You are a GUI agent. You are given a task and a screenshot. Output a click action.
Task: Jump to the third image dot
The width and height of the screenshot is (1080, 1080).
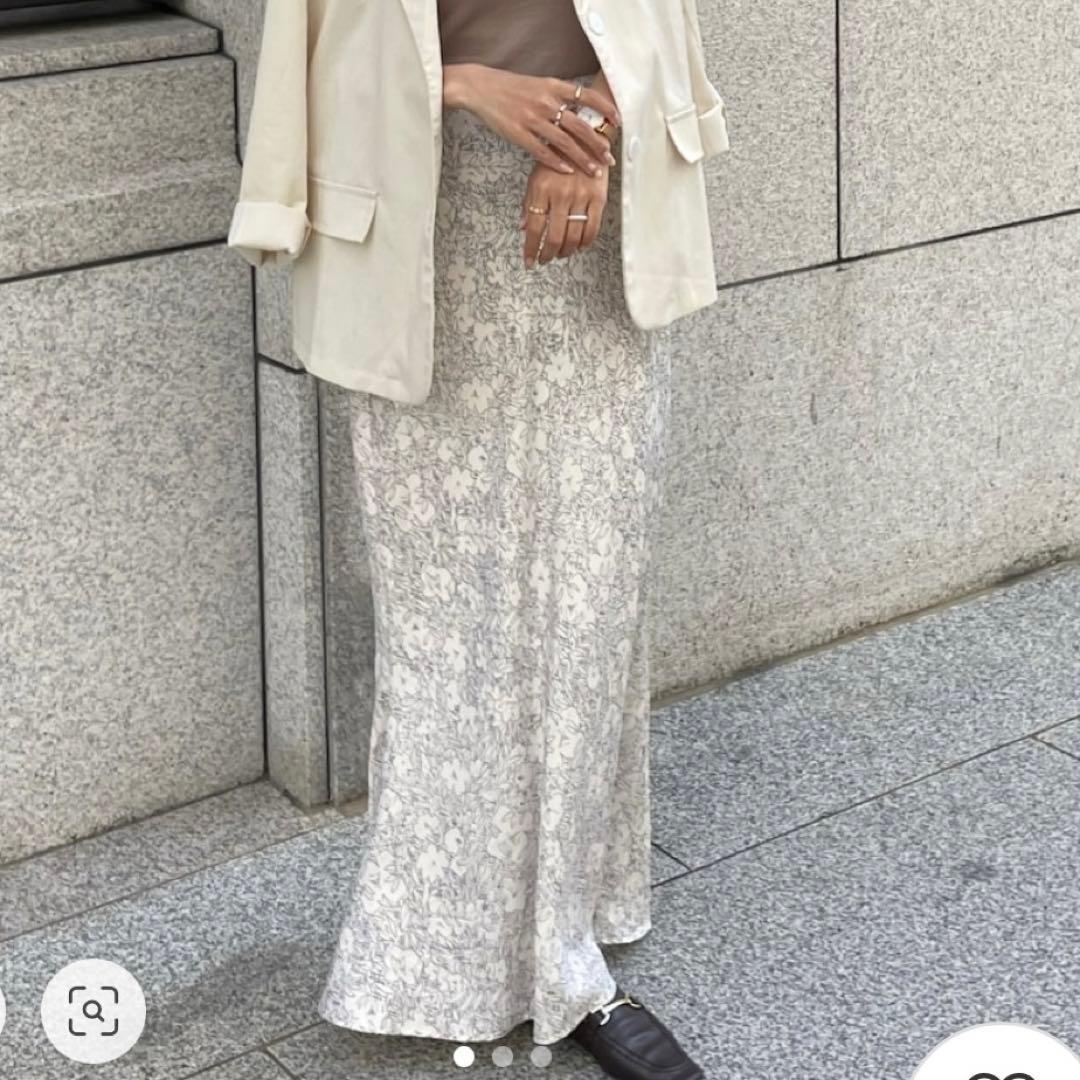pos(541,1056)
